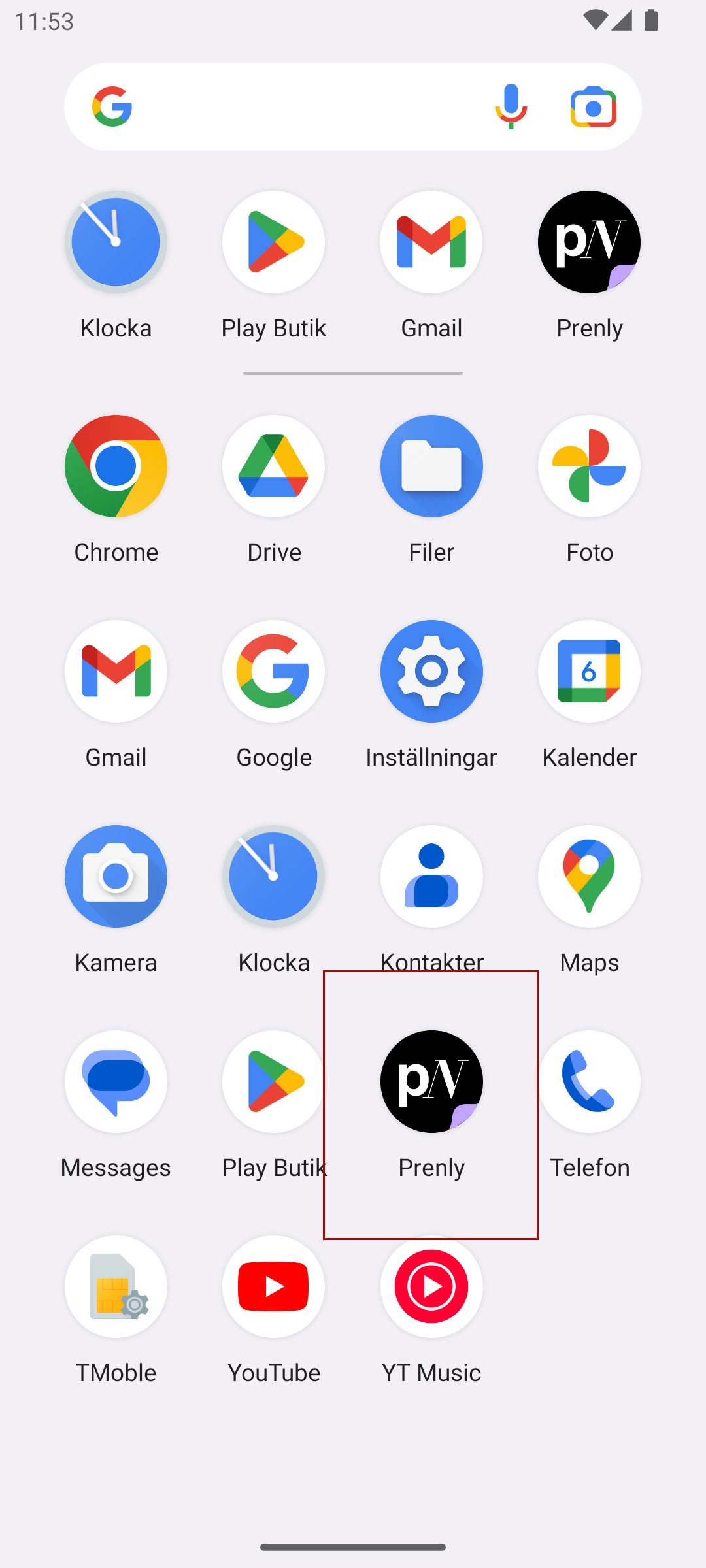Launch the TMoble app
Screen dimensions: 706x1568
(x=116, y=1287)
